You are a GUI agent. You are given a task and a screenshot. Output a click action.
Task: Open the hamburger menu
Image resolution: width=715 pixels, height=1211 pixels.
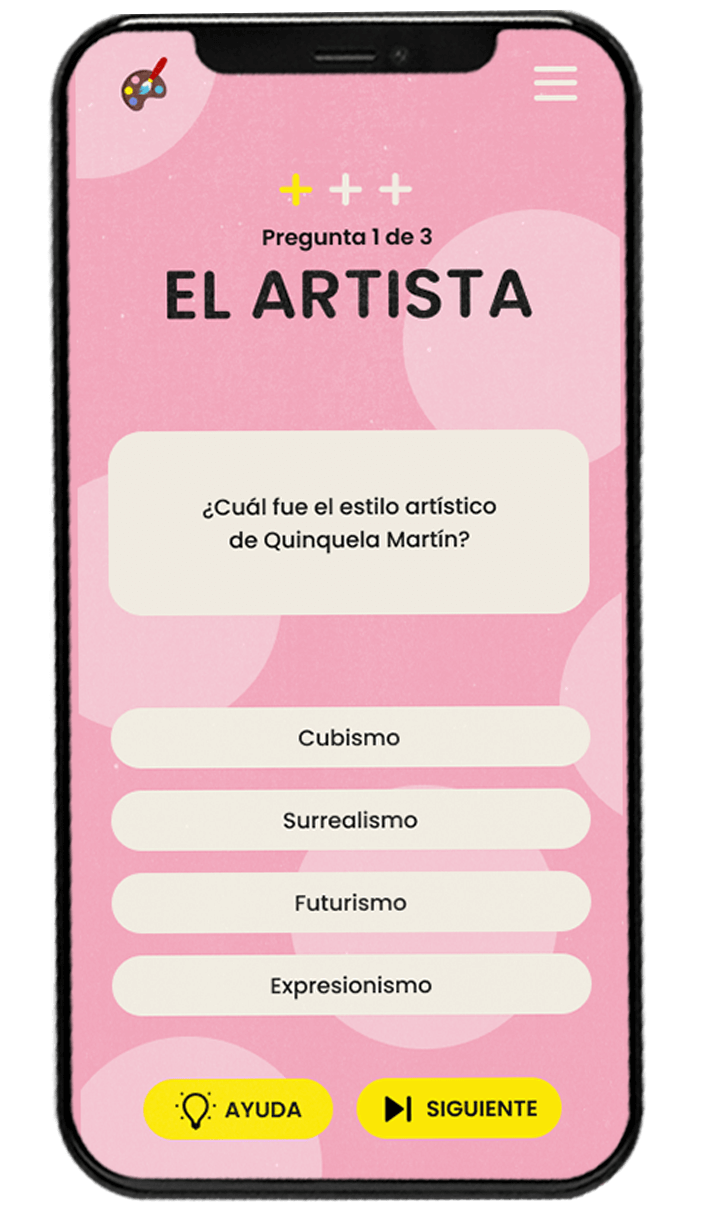coord(555,83)
